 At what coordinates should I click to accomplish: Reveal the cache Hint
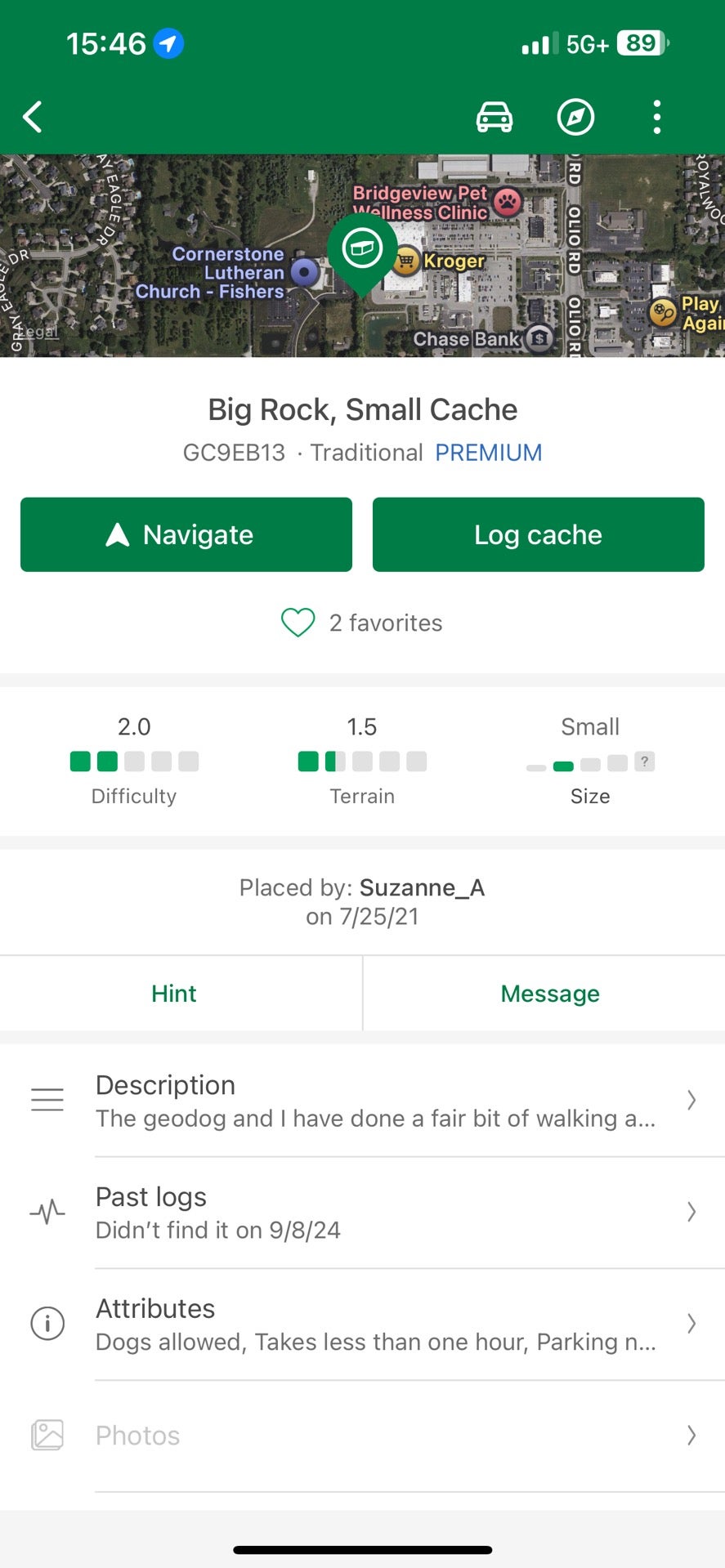click(x=174, y=994)
